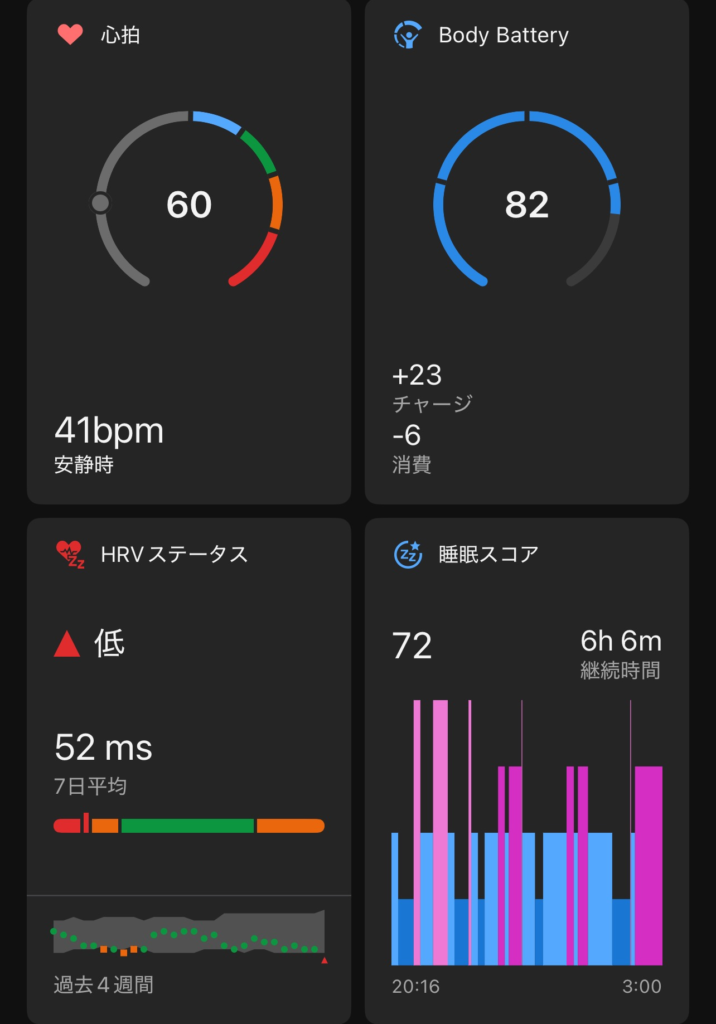View HRVステータス details card
The width and height of the screenshot is (716, 1024).
click(188, 770)
